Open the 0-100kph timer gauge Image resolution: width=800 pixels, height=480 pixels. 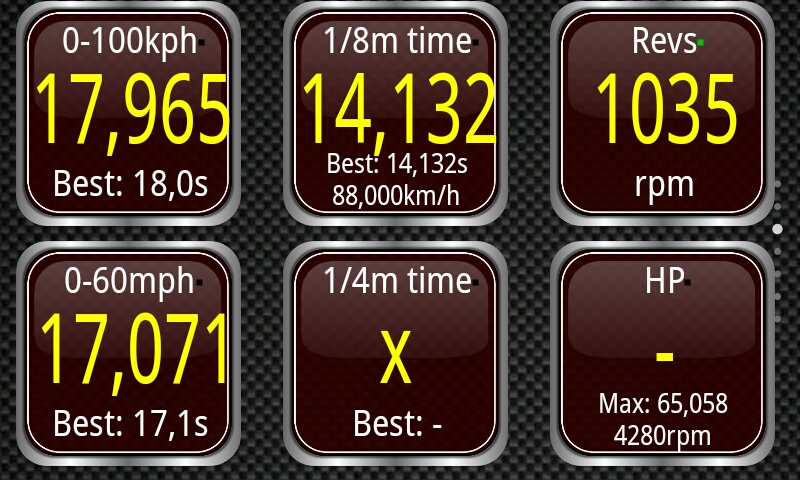point(130,113)
